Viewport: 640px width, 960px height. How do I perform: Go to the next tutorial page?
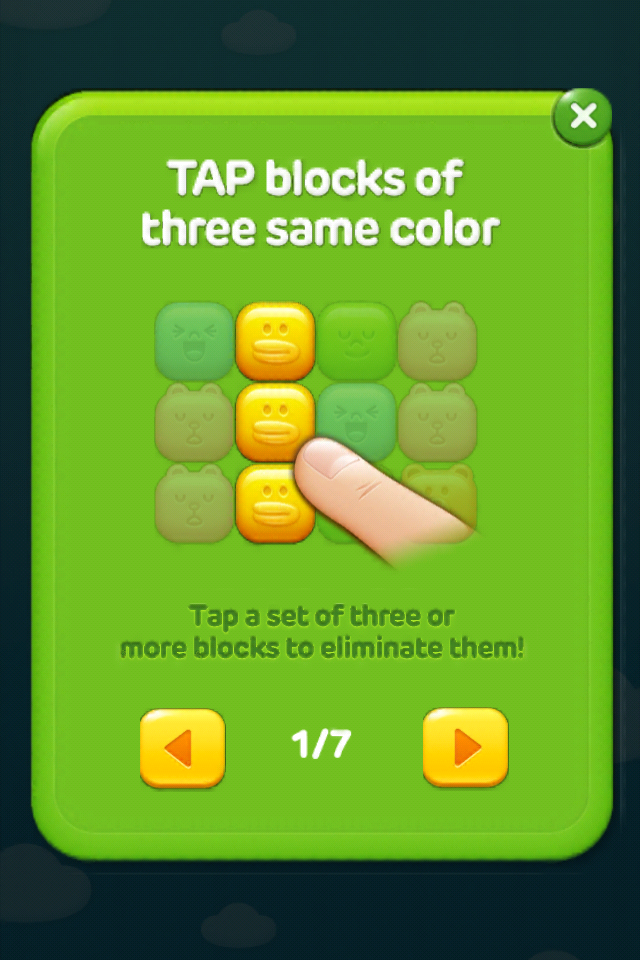tap(465, 747)
